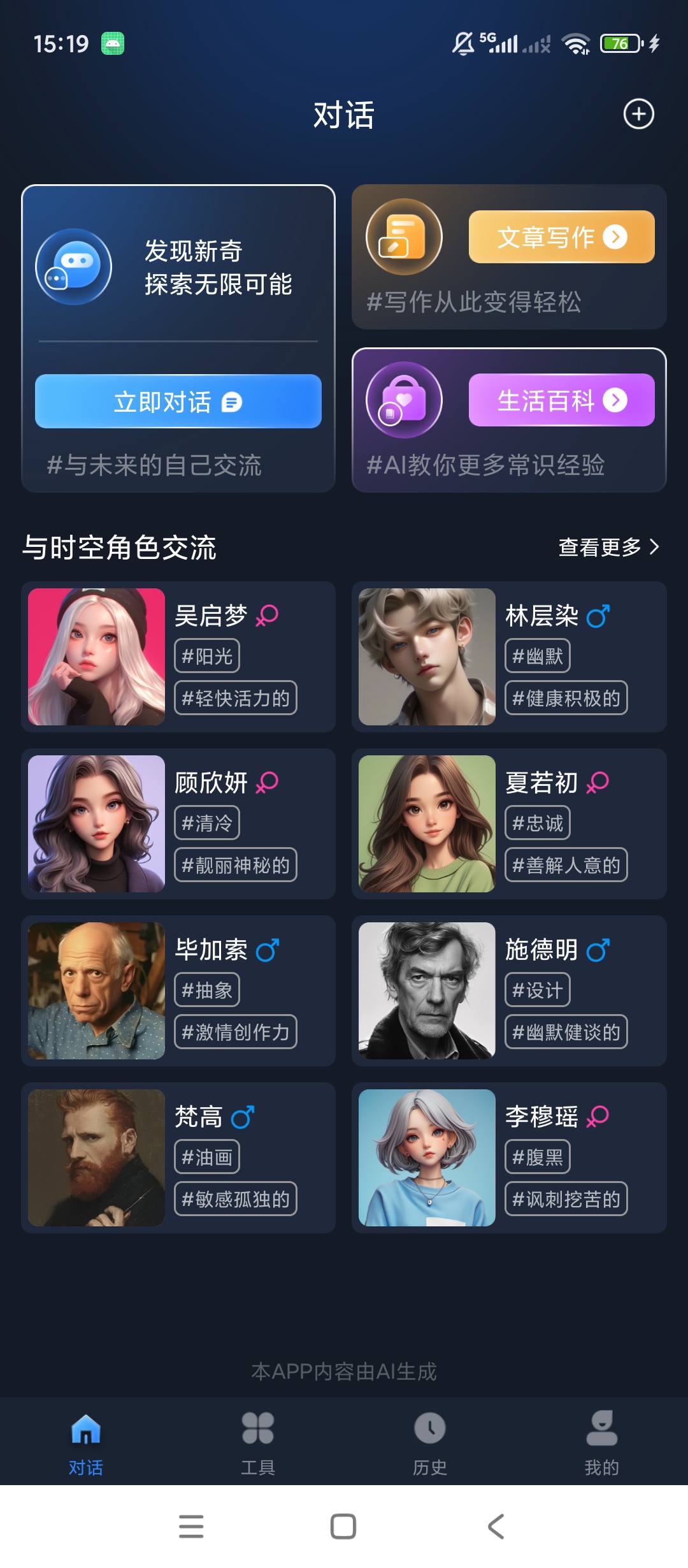Chat with the 梵高 character

coord(178,1158)
